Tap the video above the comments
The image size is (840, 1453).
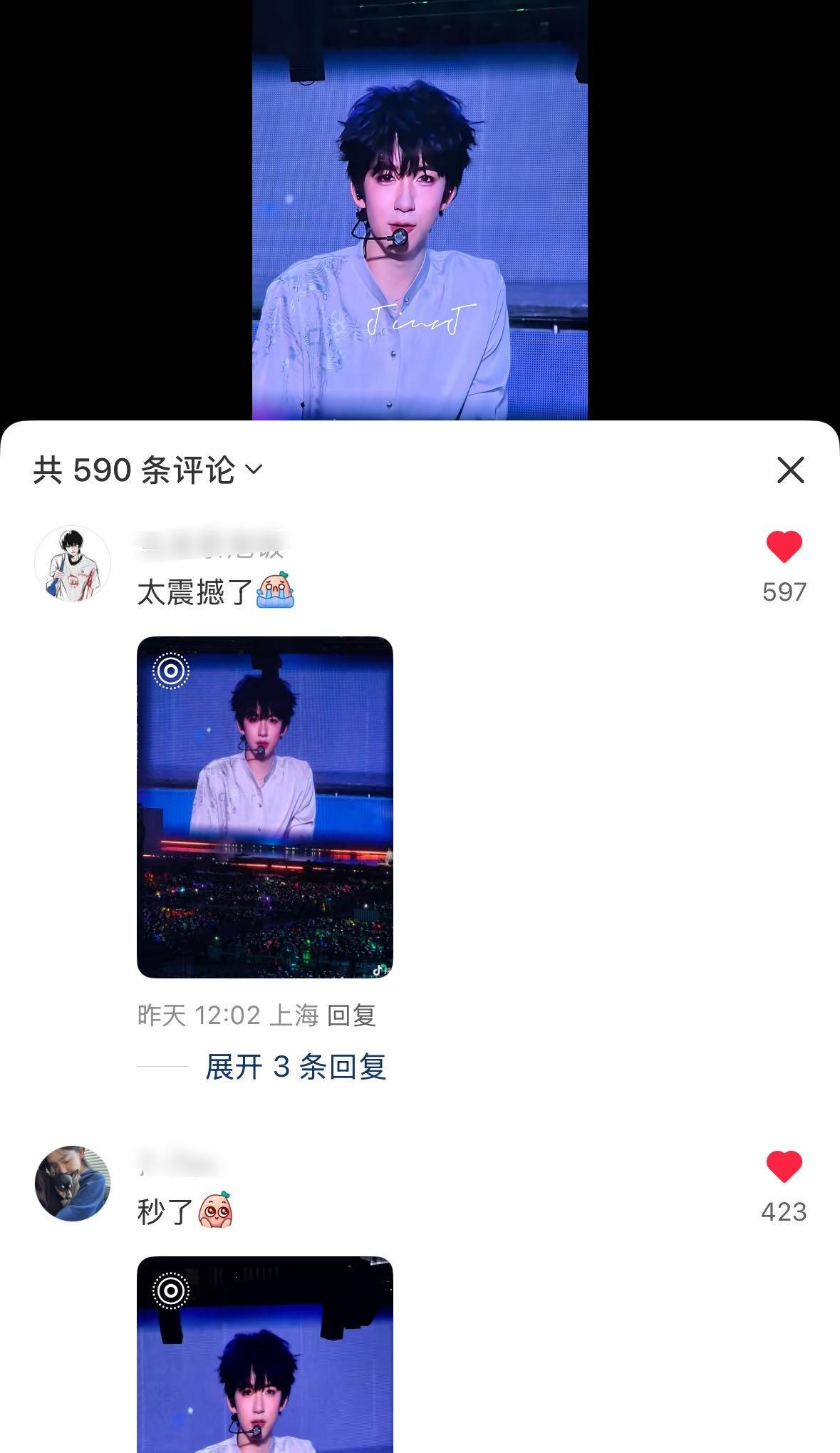[x=420, y=210]
